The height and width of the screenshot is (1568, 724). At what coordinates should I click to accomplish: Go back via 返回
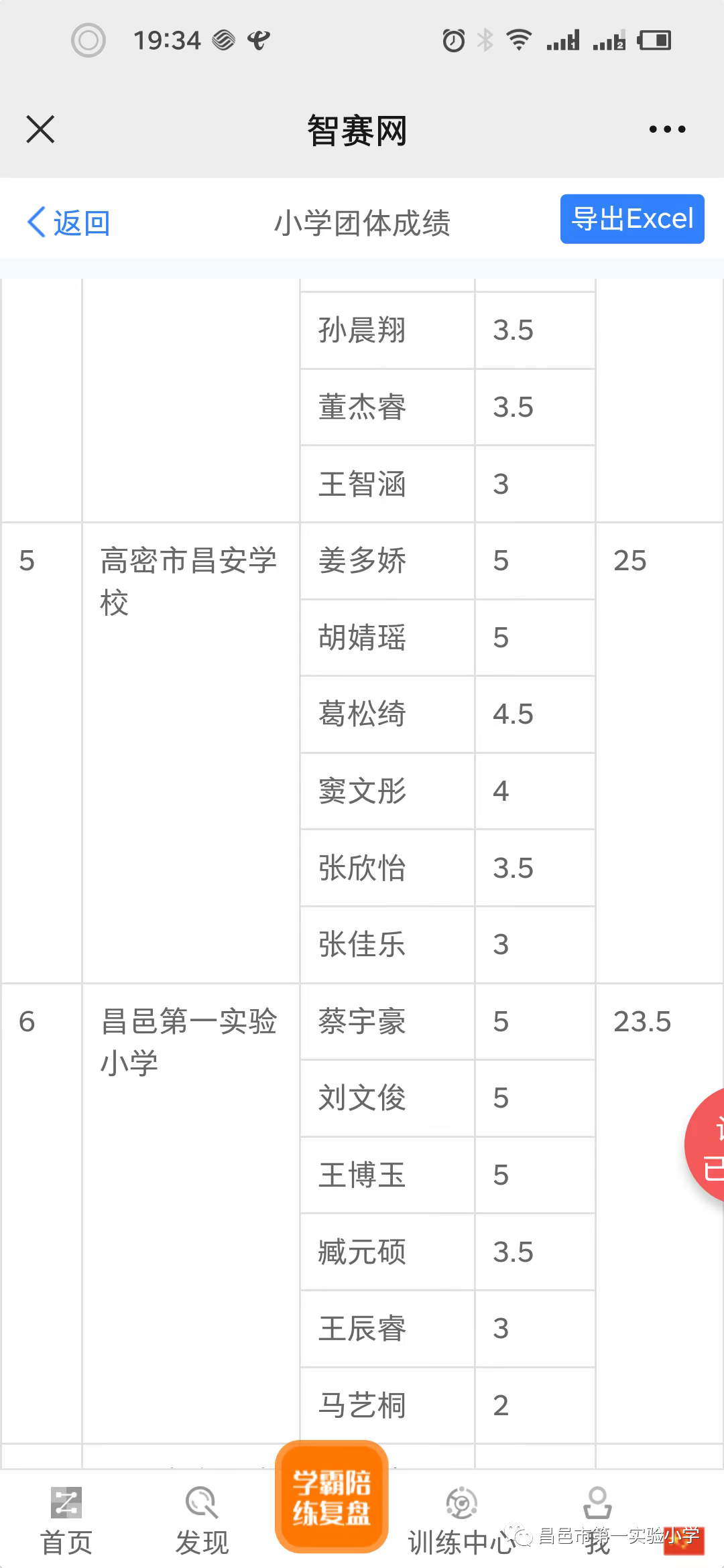[68, 222]
